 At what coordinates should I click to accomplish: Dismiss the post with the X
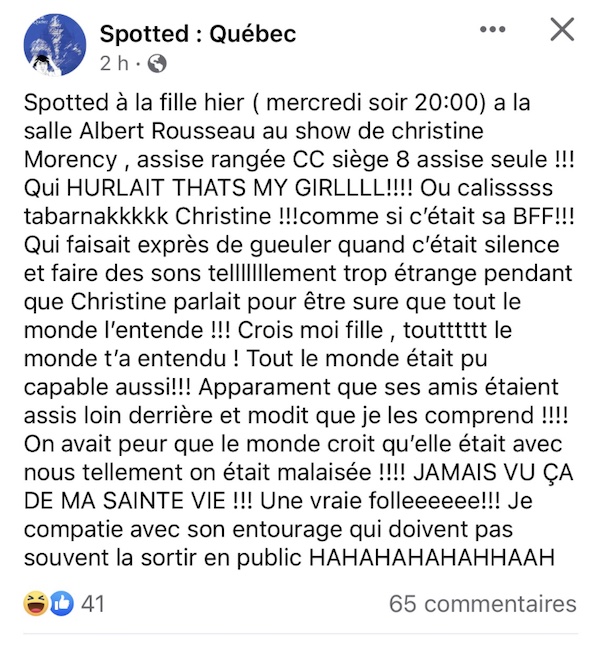tap(562, 31)
